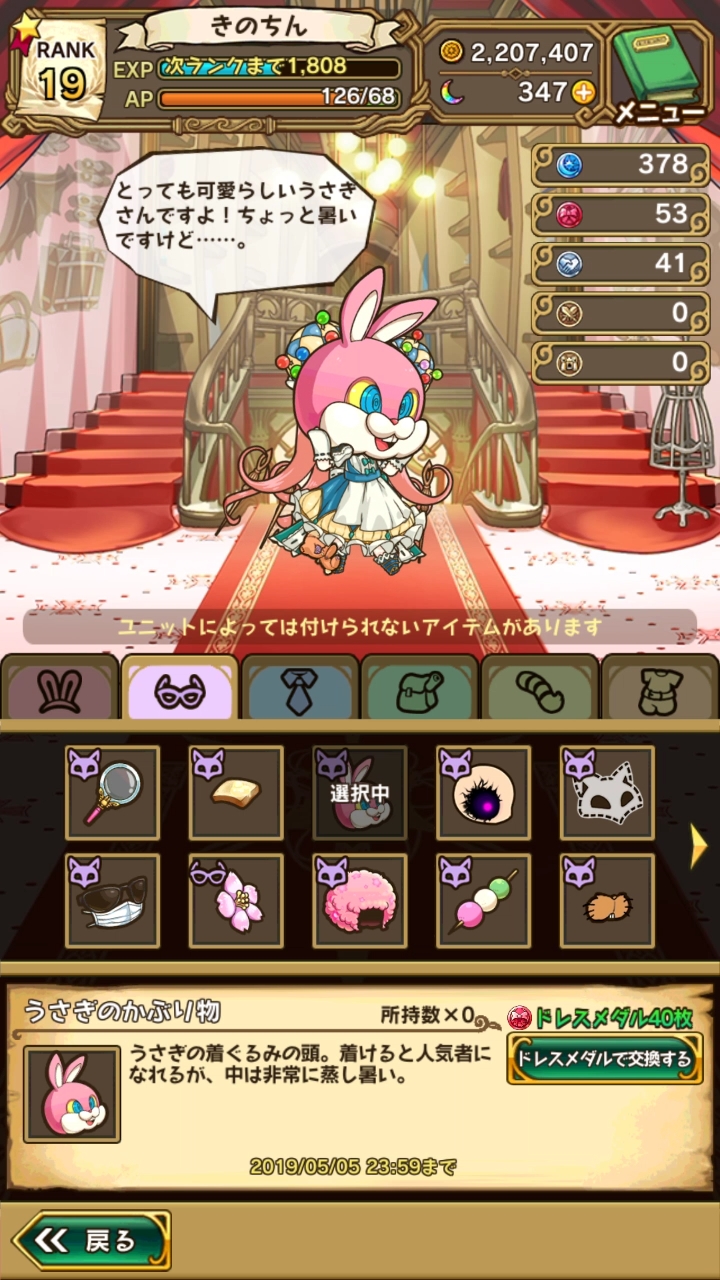Image resolution: width=720 pixels, height=1280 pixels.
Task: Show next page of items arrow
Action: click(699, 847)
